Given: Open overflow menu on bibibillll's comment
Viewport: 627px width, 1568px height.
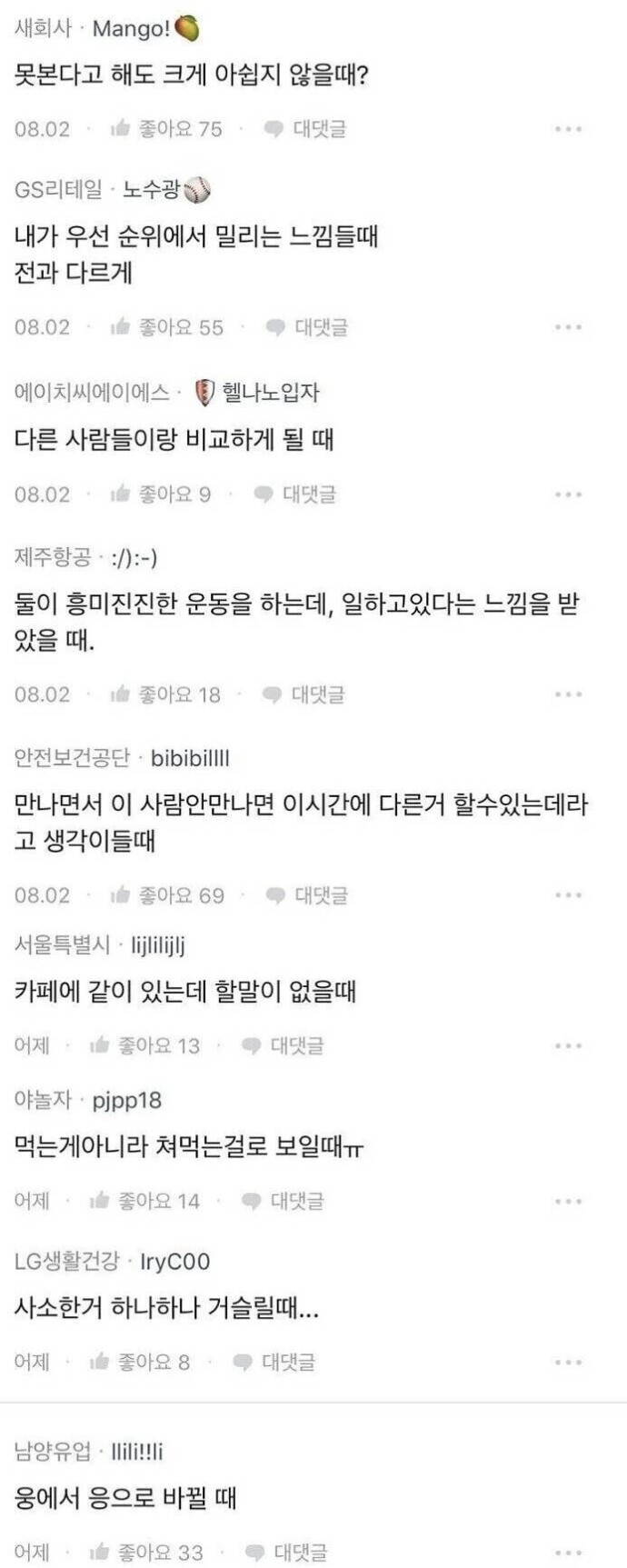Looking at the screenshot, I should pos(568,895).
